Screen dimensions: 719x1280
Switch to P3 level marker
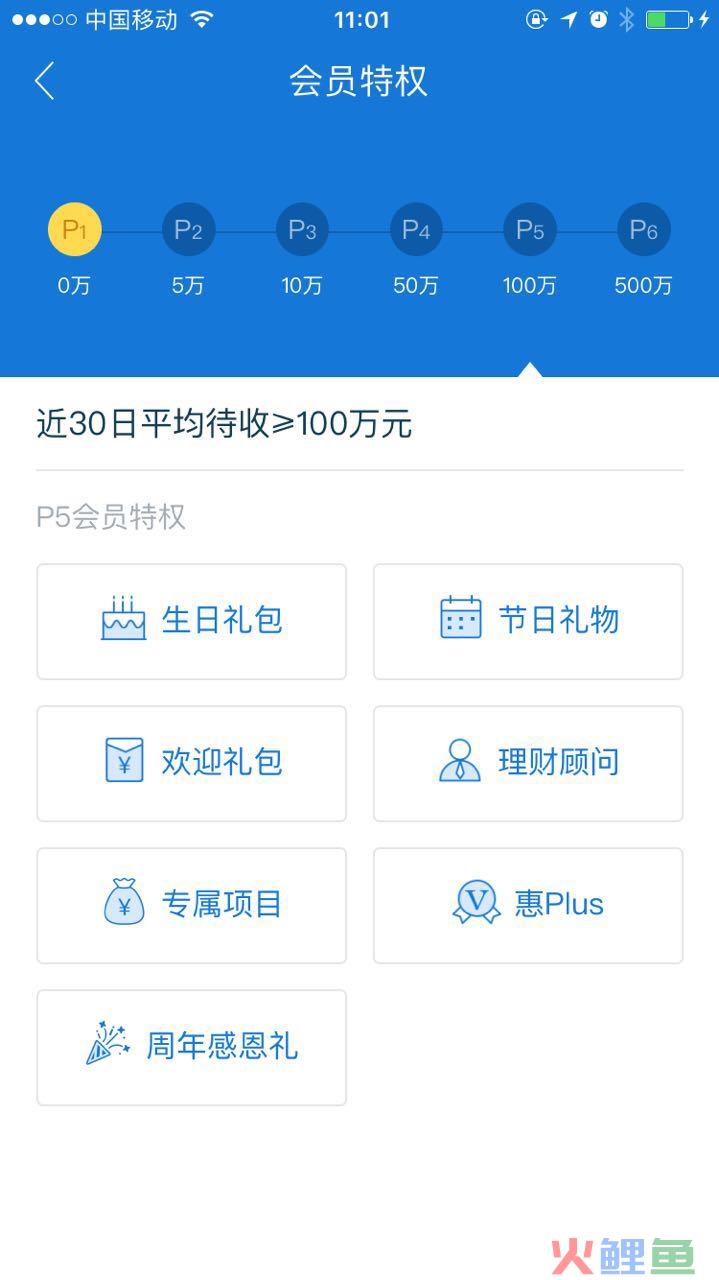(x=302, y=230)
